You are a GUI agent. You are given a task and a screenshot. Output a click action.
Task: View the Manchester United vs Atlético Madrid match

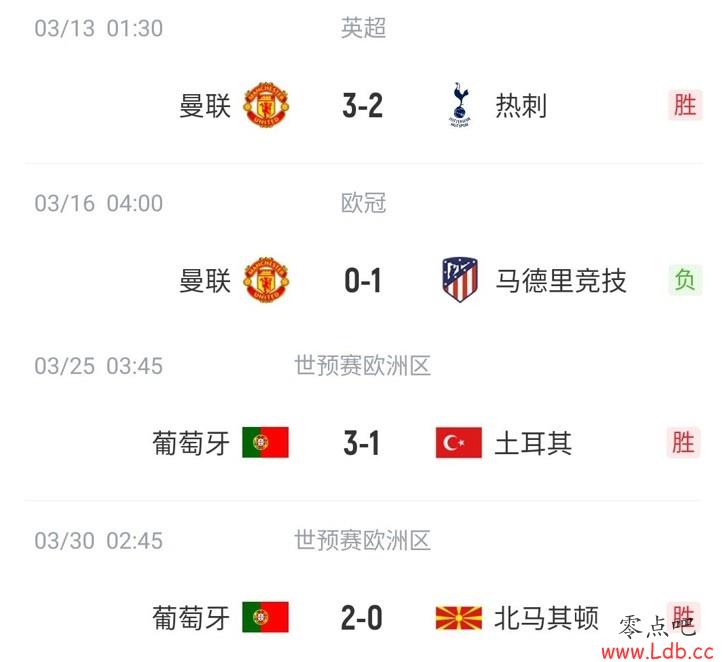362,281
